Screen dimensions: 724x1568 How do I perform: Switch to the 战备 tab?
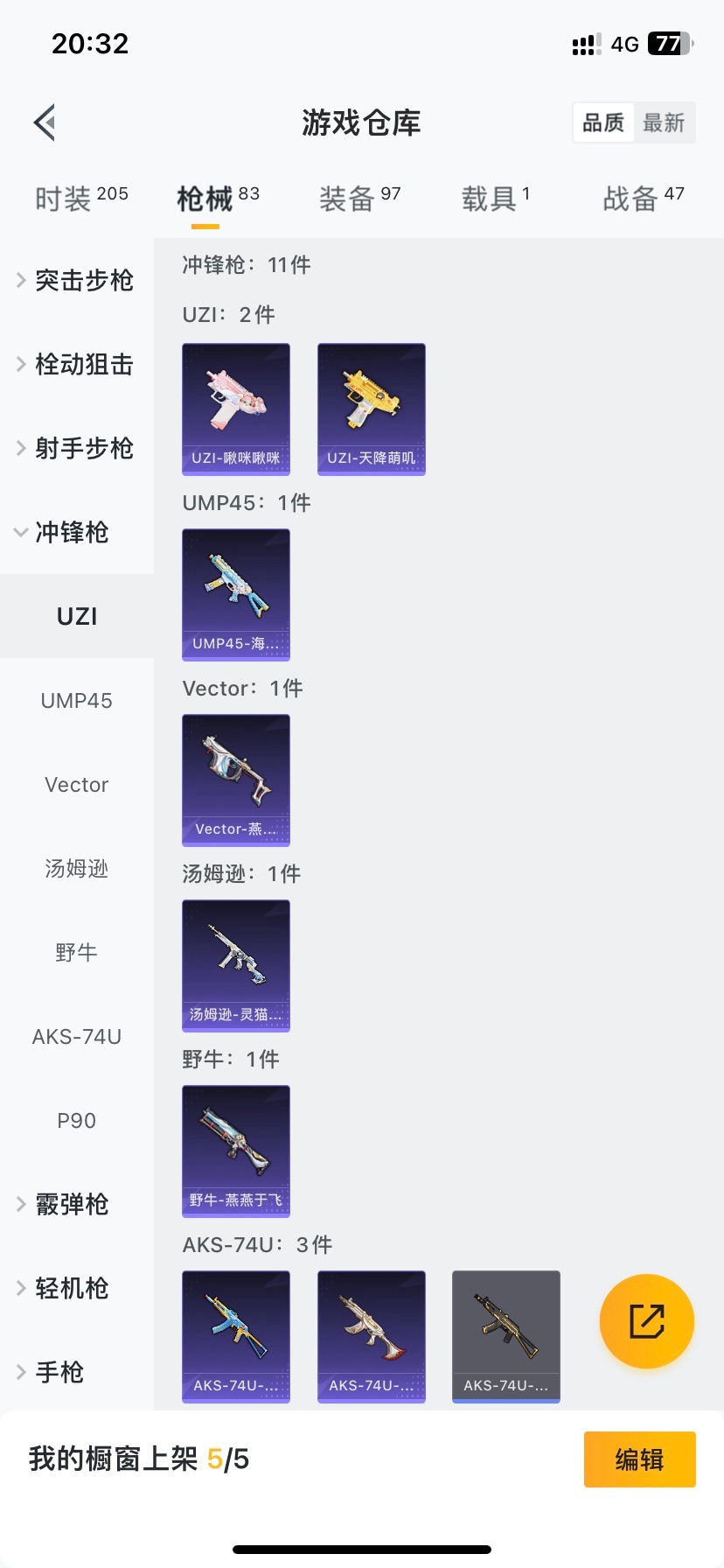tap(643, 199)
